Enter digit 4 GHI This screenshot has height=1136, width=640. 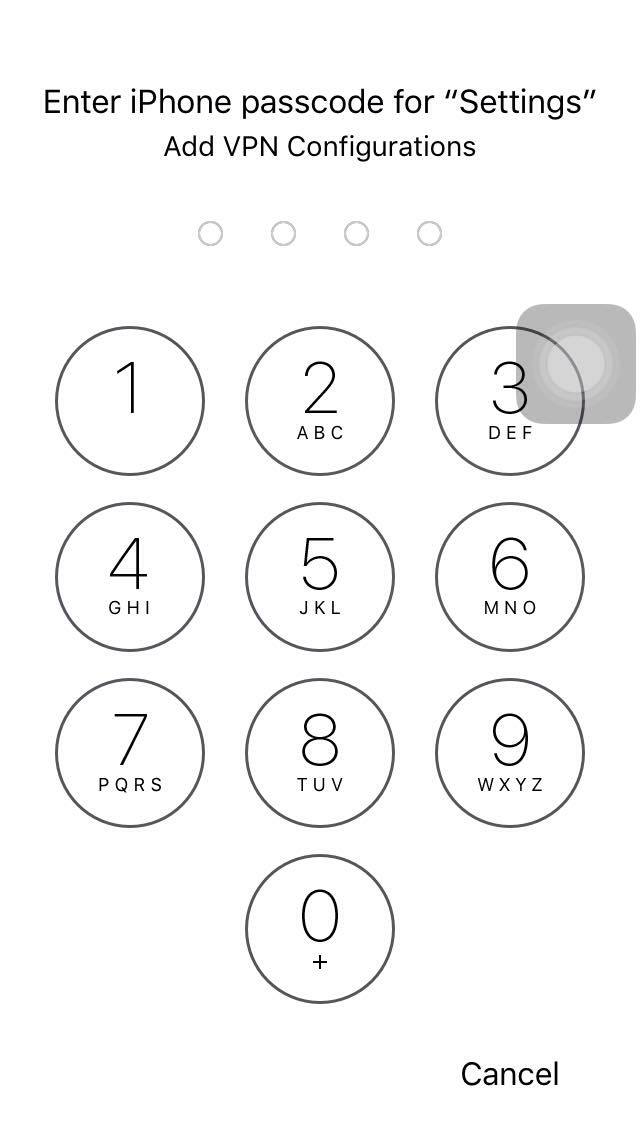point(130,577)
